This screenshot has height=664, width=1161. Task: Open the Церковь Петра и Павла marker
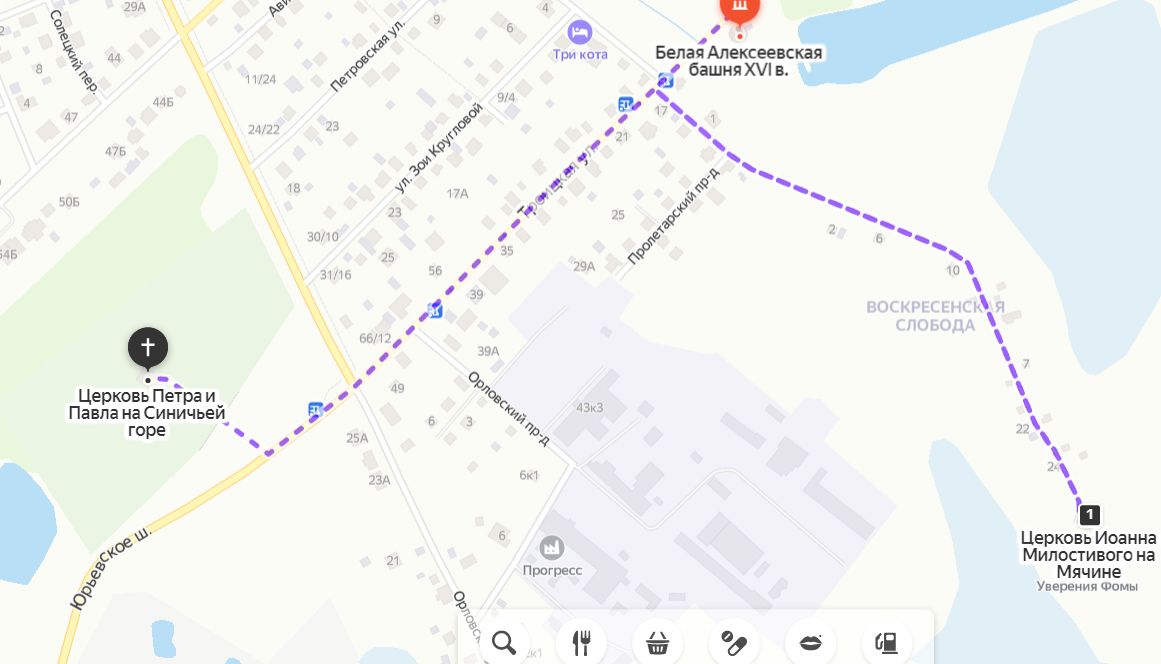tap(148, 348)
